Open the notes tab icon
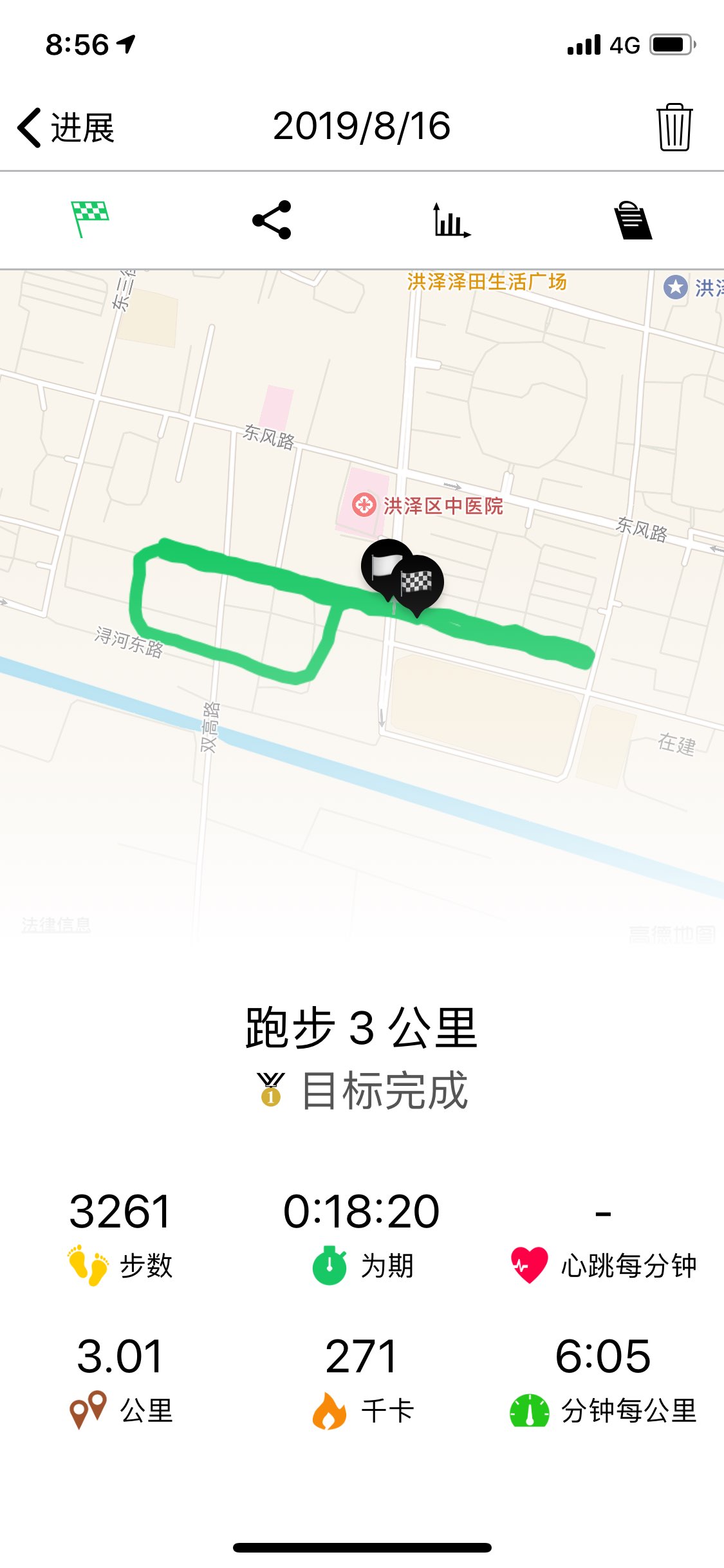The image size is (724, 1568). point(633,220)
